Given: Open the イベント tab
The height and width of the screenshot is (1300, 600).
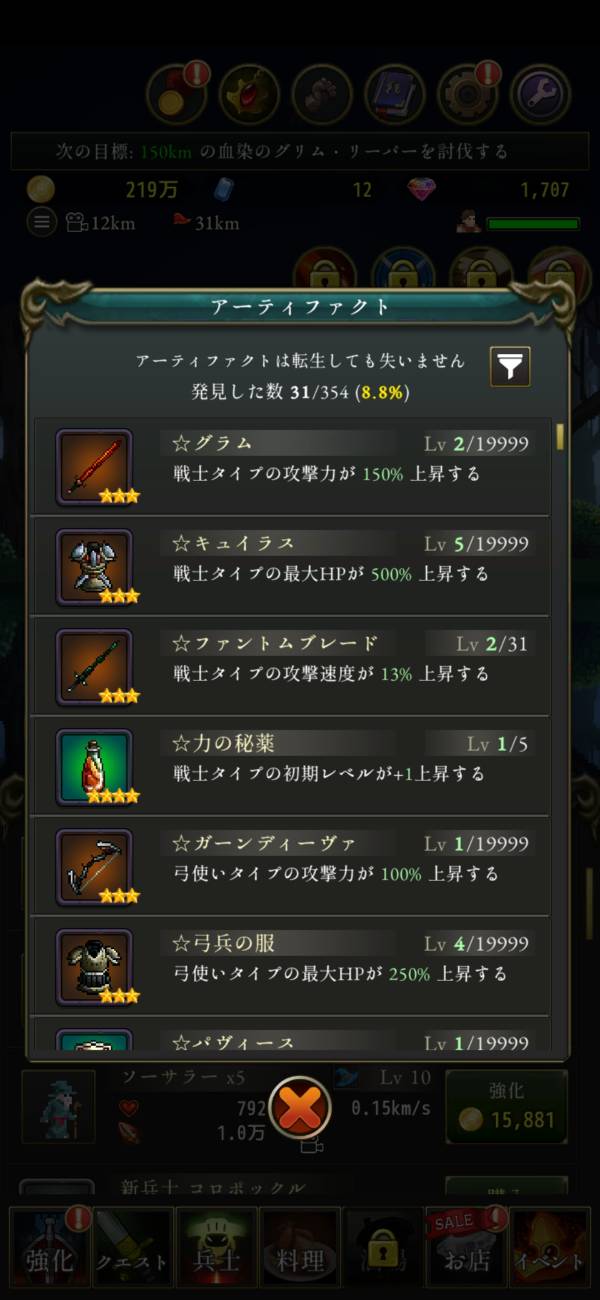Looking at the screenshot, I should 550,1252.
